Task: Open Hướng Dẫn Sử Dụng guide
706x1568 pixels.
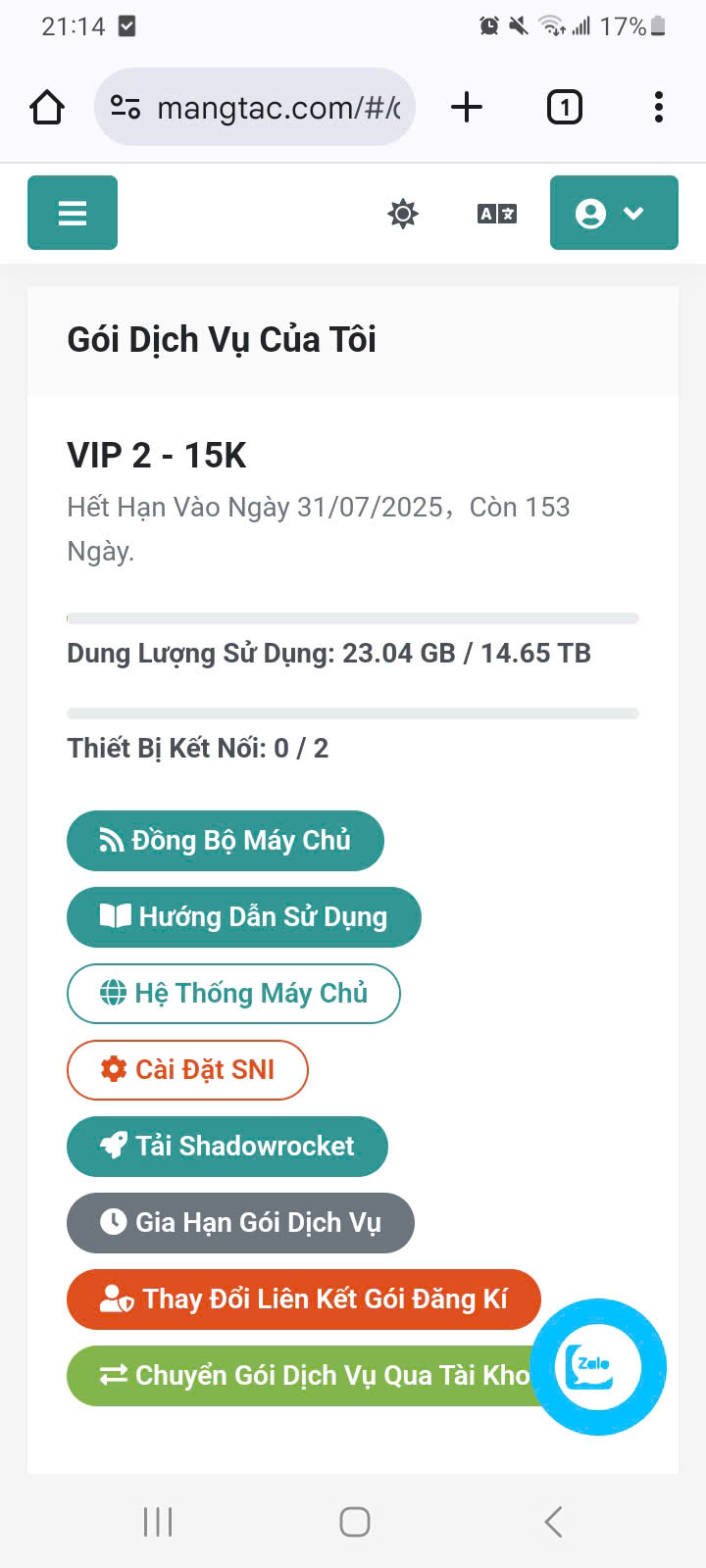Action: click(x=243, y=917)
